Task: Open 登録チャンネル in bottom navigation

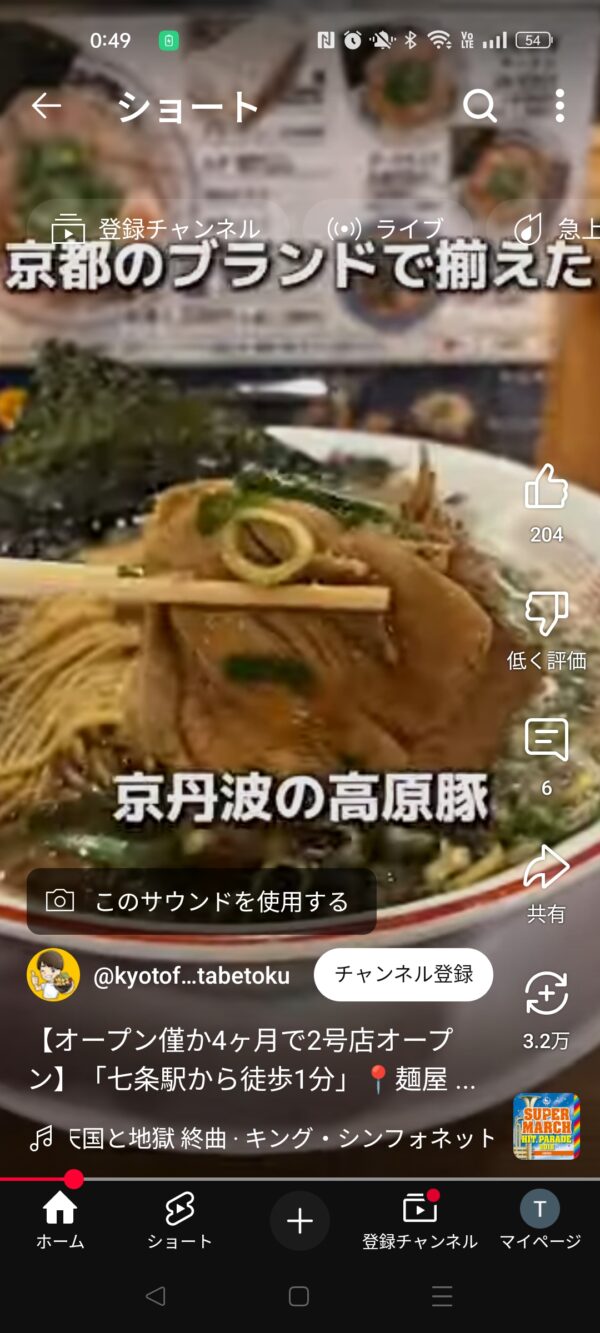Action: (420, 1220)
